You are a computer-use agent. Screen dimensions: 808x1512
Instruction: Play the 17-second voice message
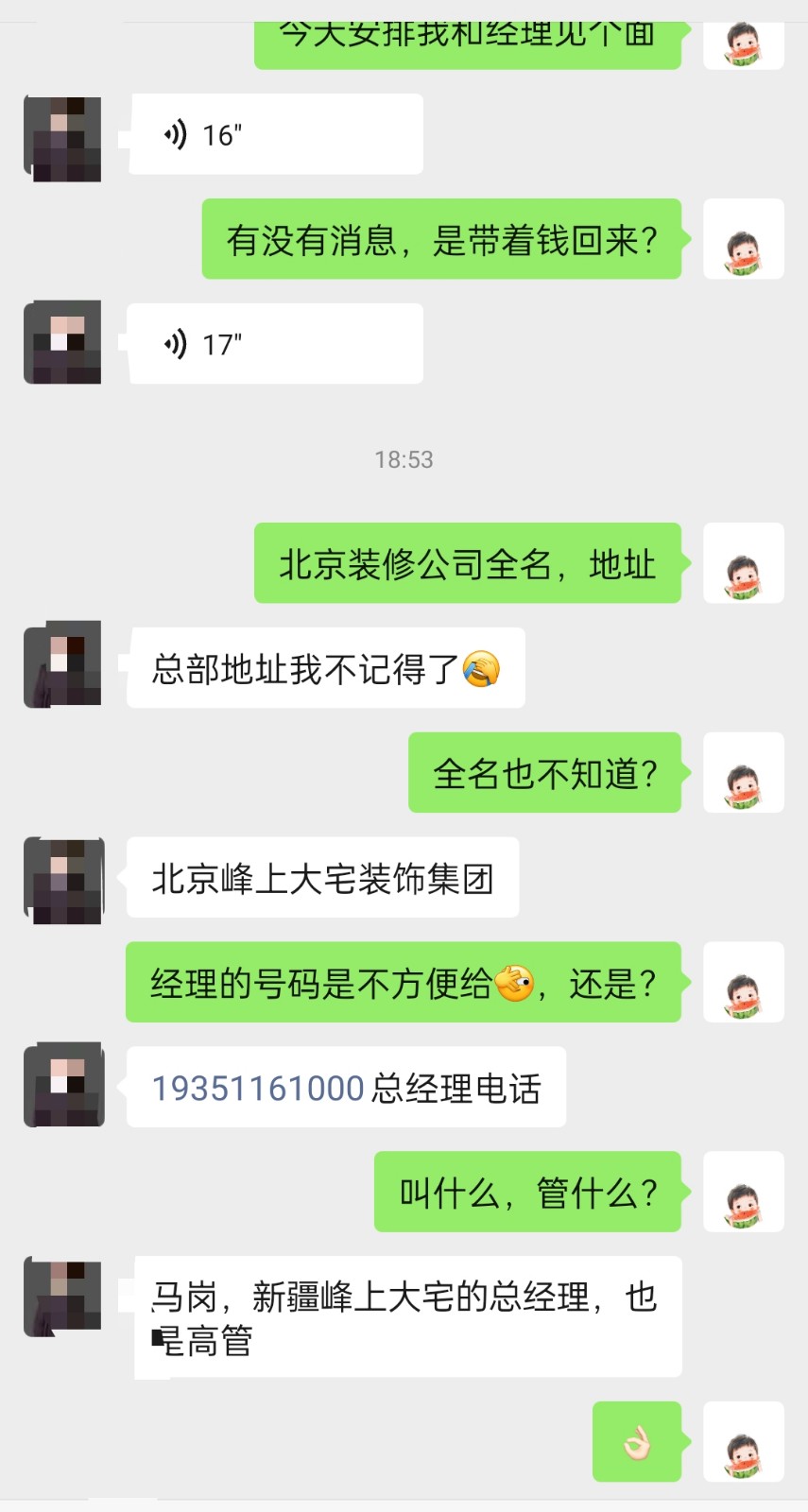[274, 345]
